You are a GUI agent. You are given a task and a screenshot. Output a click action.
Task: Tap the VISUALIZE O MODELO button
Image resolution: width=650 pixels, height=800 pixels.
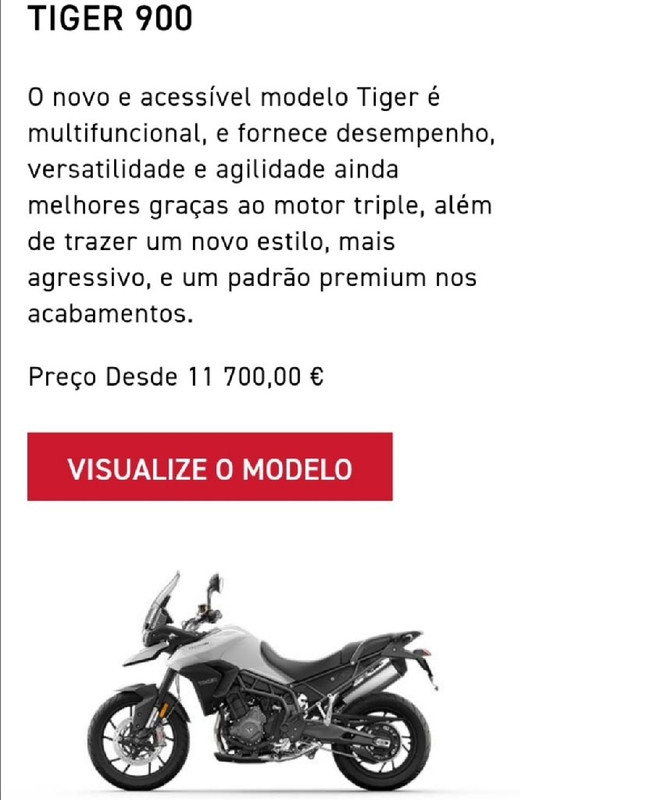click(209, 467)
